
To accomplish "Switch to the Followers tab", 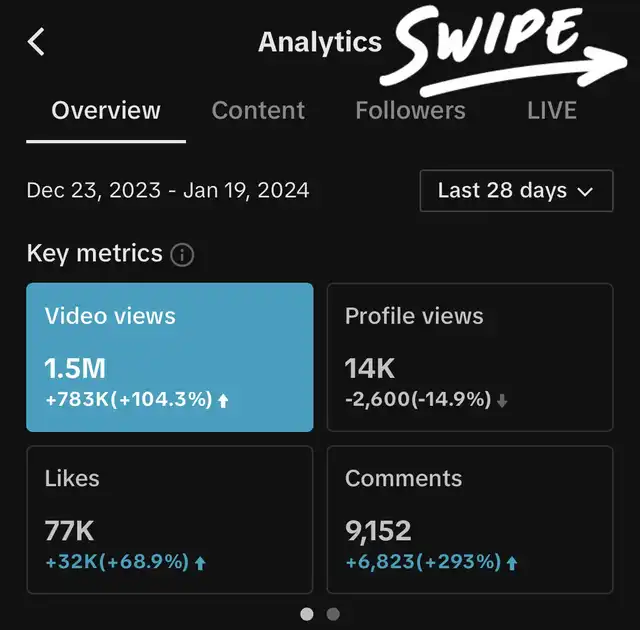I will [410, 110].
